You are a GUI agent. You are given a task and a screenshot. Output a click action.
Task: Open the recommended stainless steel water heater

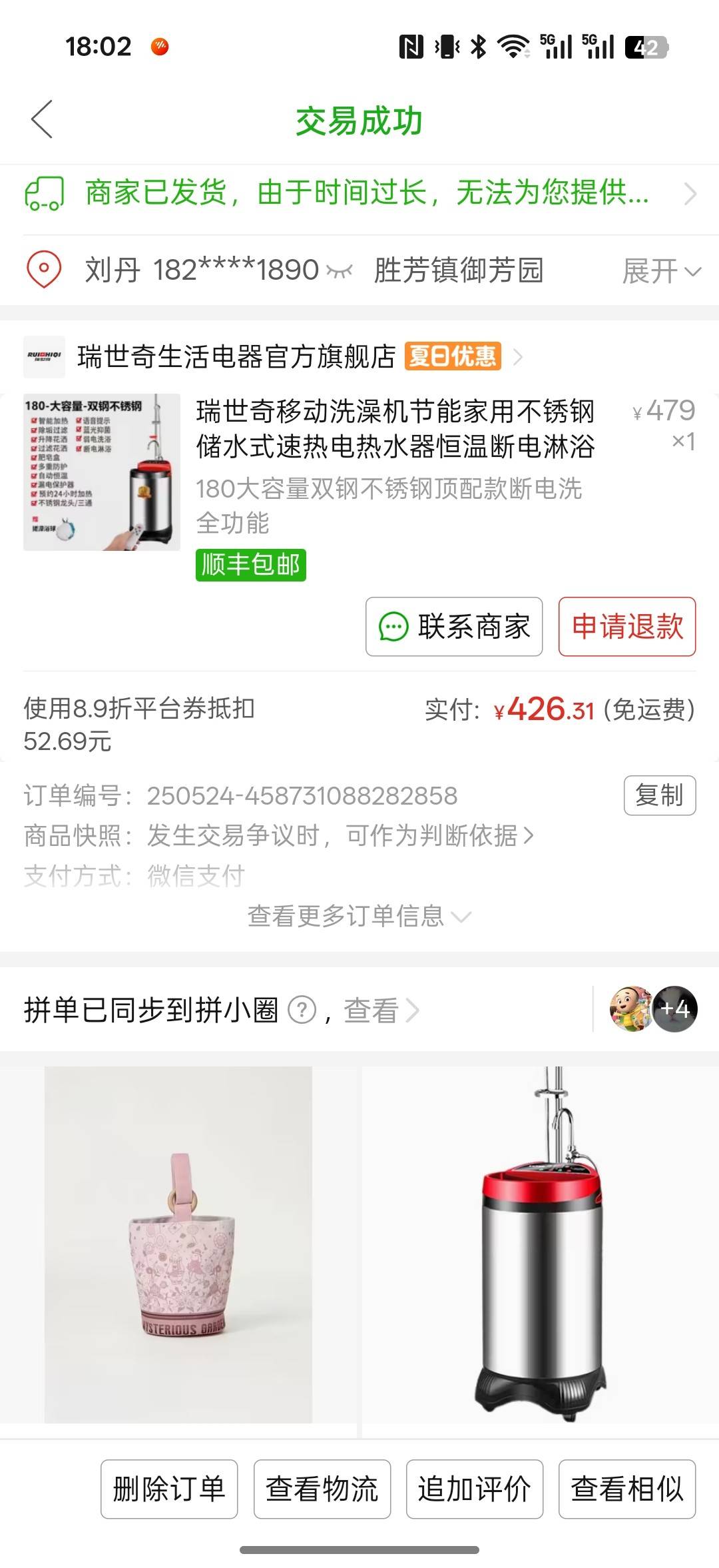pyautogui.click(x=541, y=1244)
